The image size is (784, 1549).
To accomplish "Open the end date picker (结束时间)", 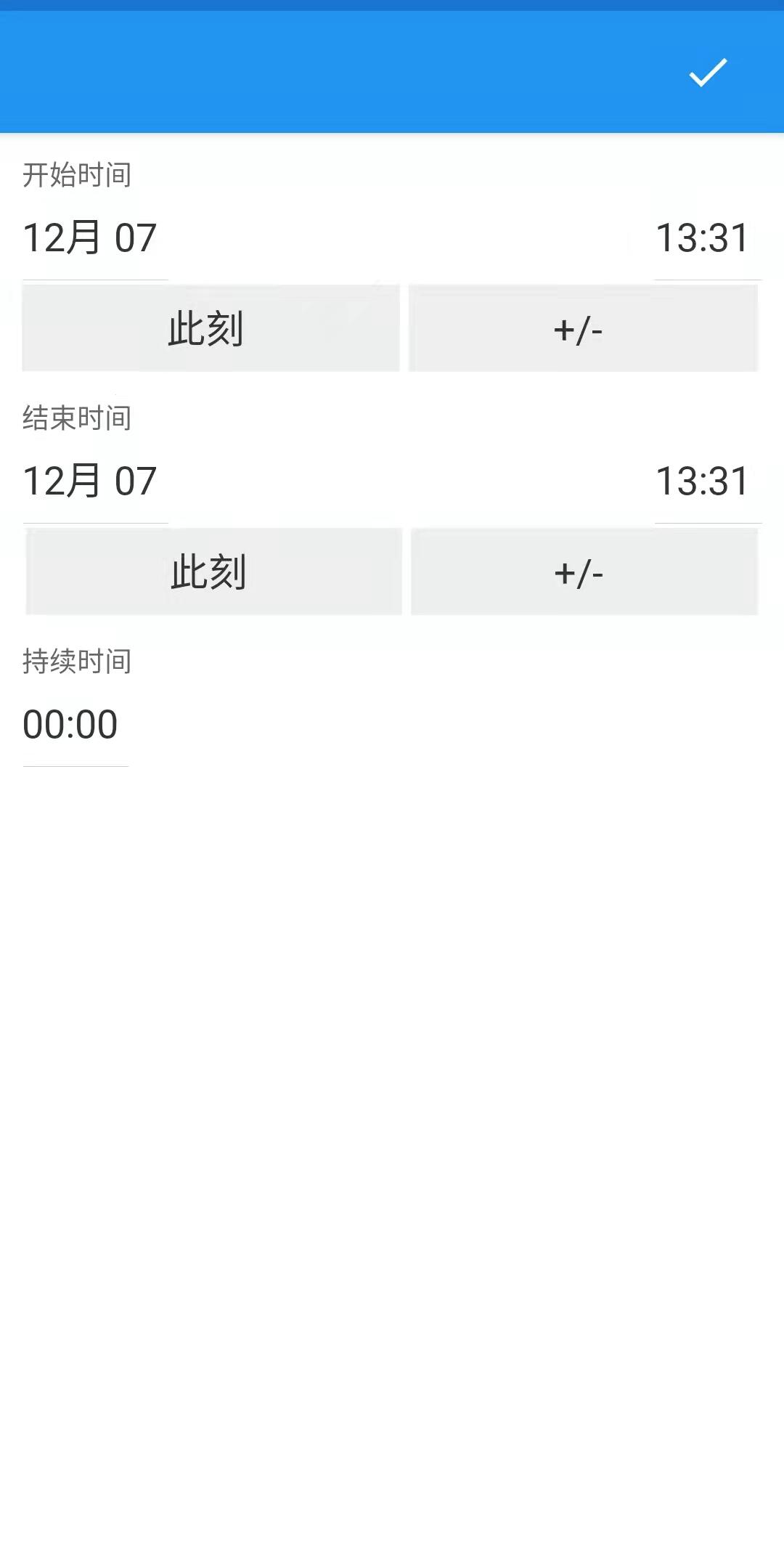I will point(91,481).
